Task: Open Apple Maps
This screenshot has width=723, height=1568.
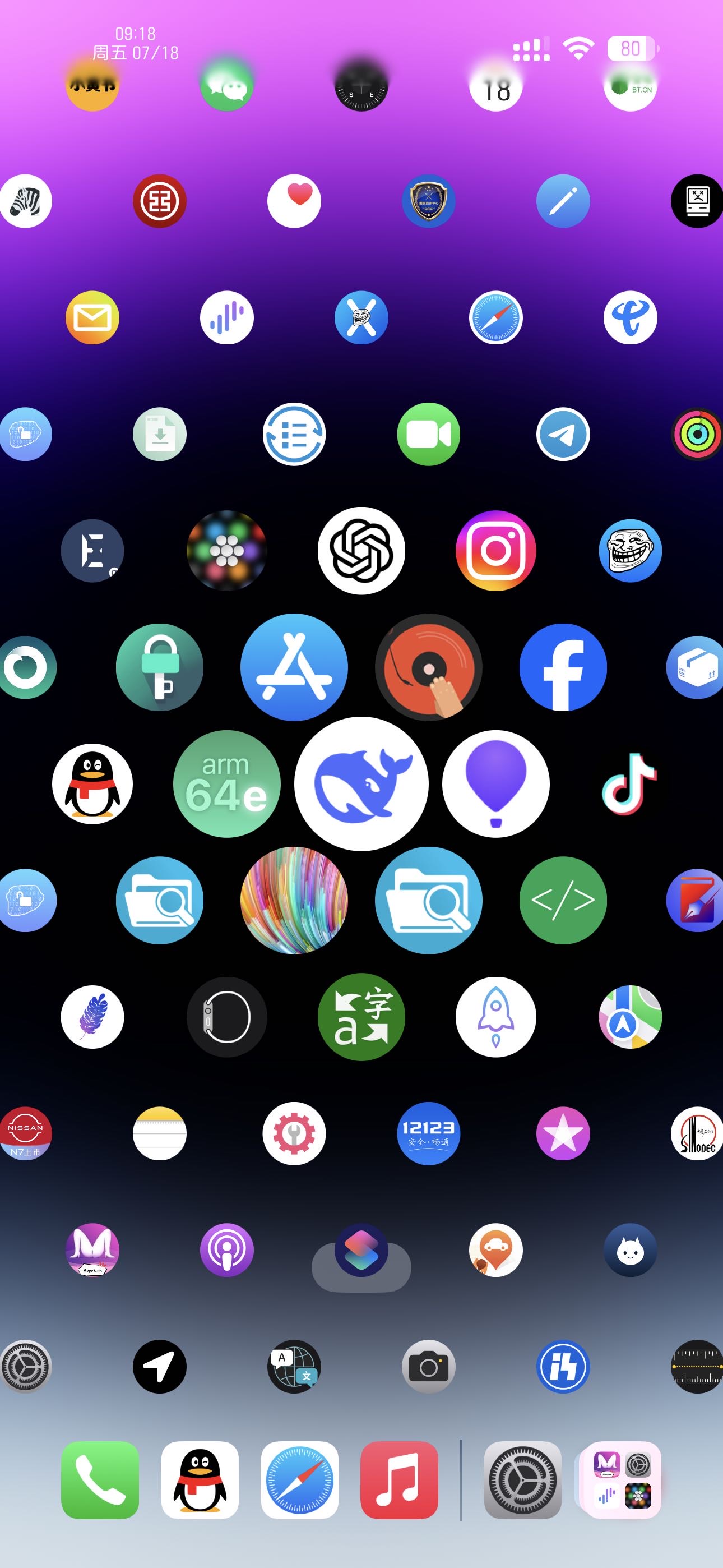Action: tap(630, 1017)
